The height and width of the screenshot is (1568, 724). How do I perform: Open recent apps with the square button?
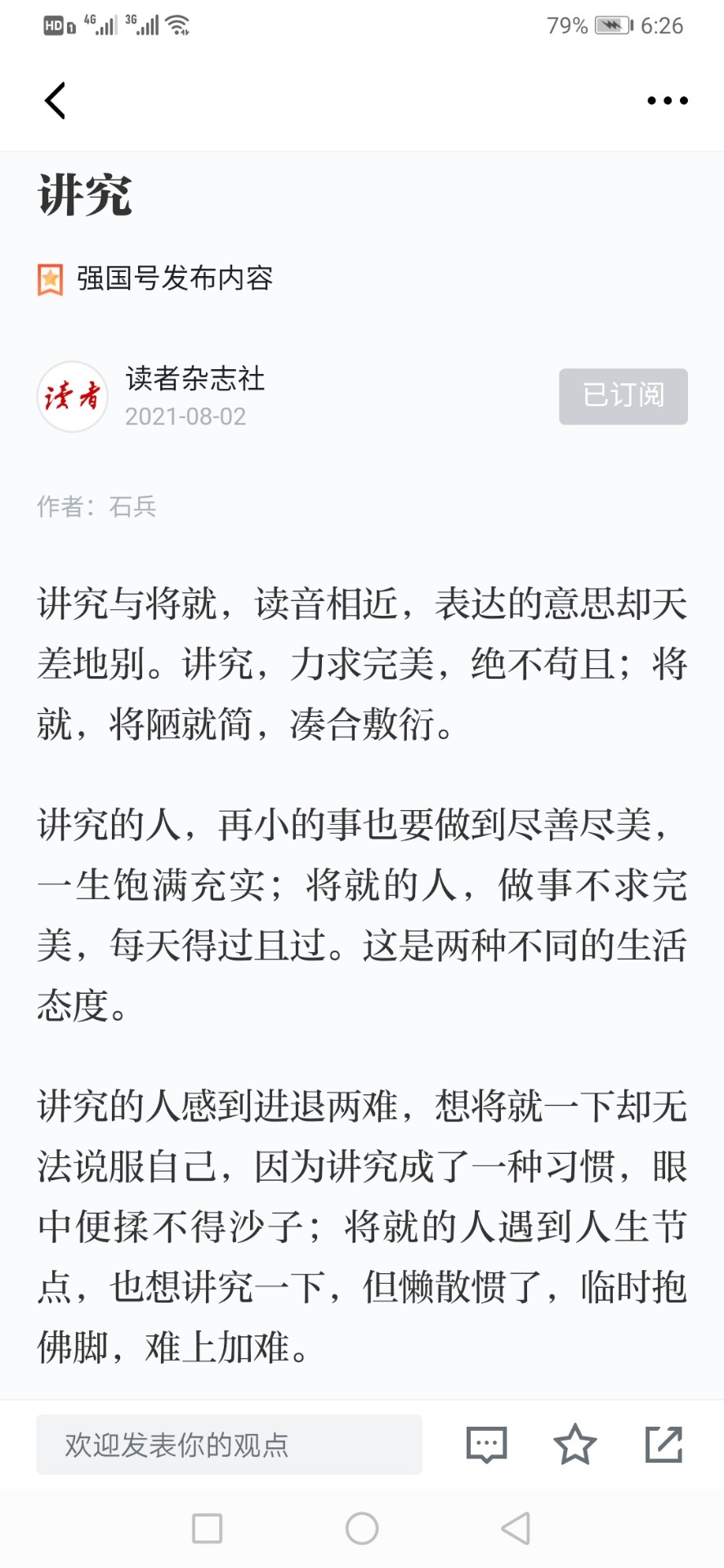(207, 1528)
